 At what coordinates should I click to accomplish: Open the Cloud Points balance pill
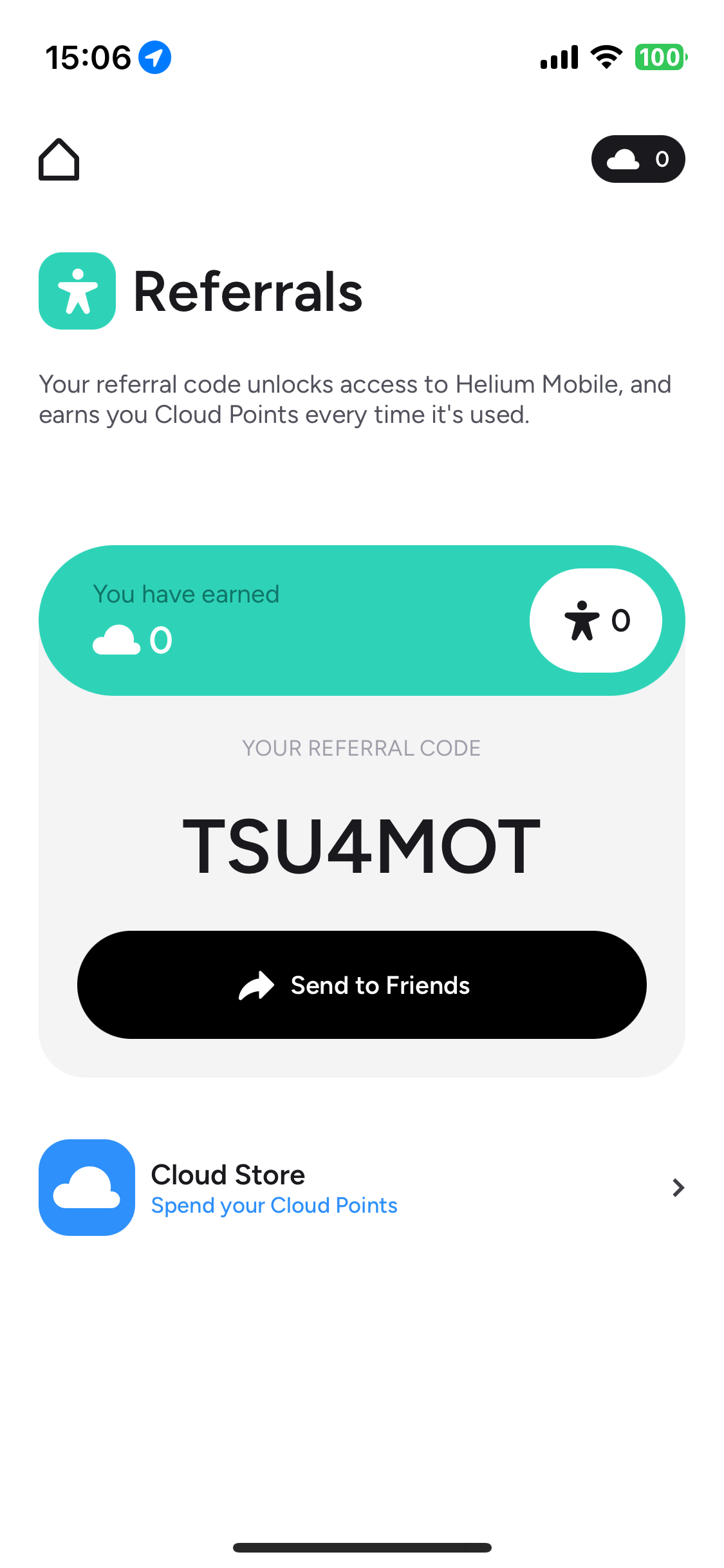pos(637,159)
